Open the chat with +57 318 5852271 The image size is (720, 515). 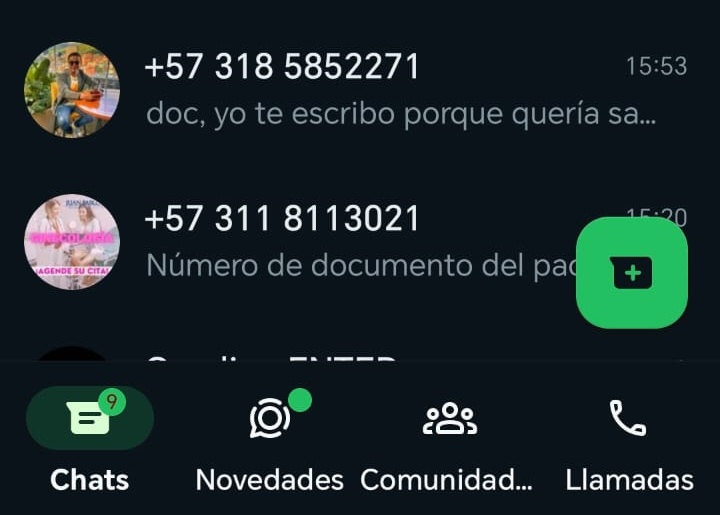coord(400,90)
